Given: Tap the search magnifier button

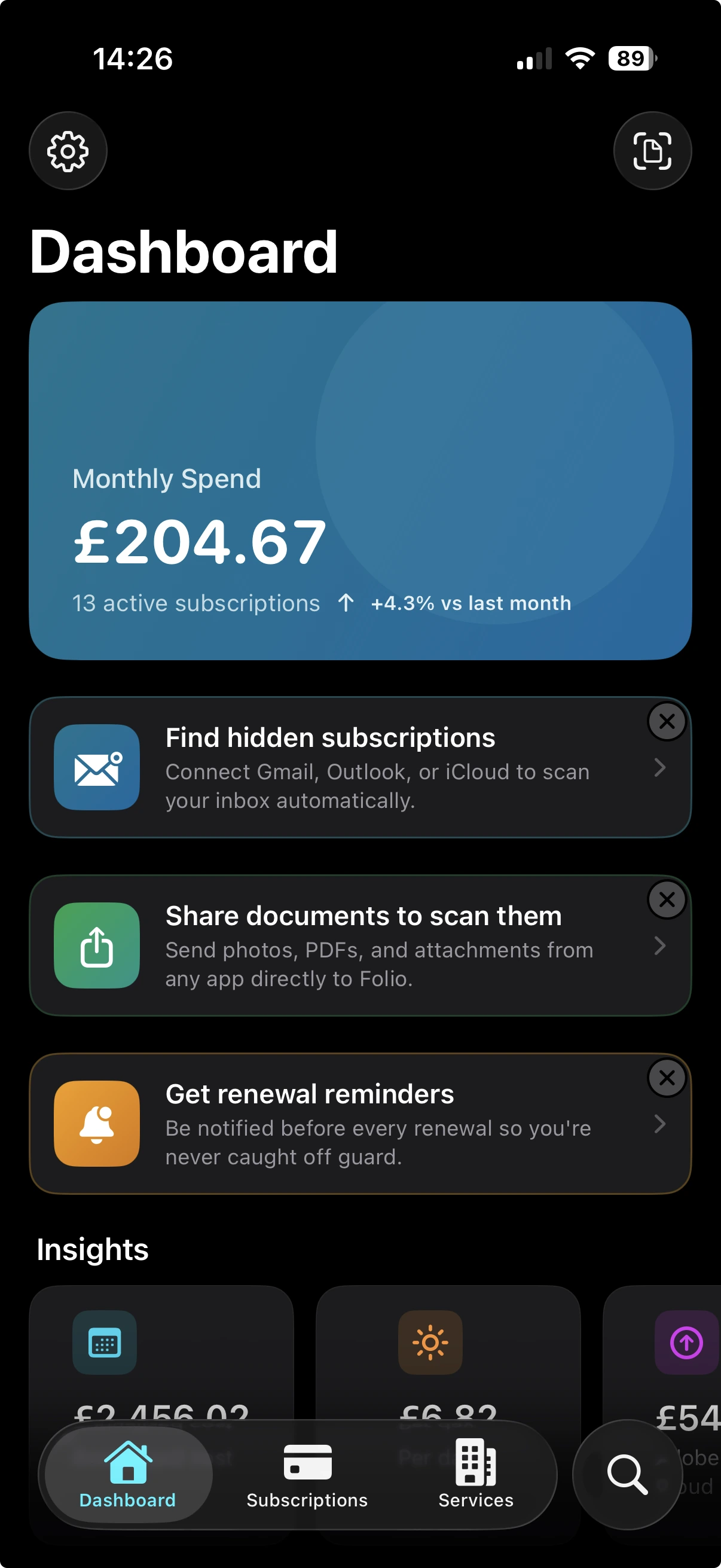Looking at the screenshot, I should point(627,1474).
